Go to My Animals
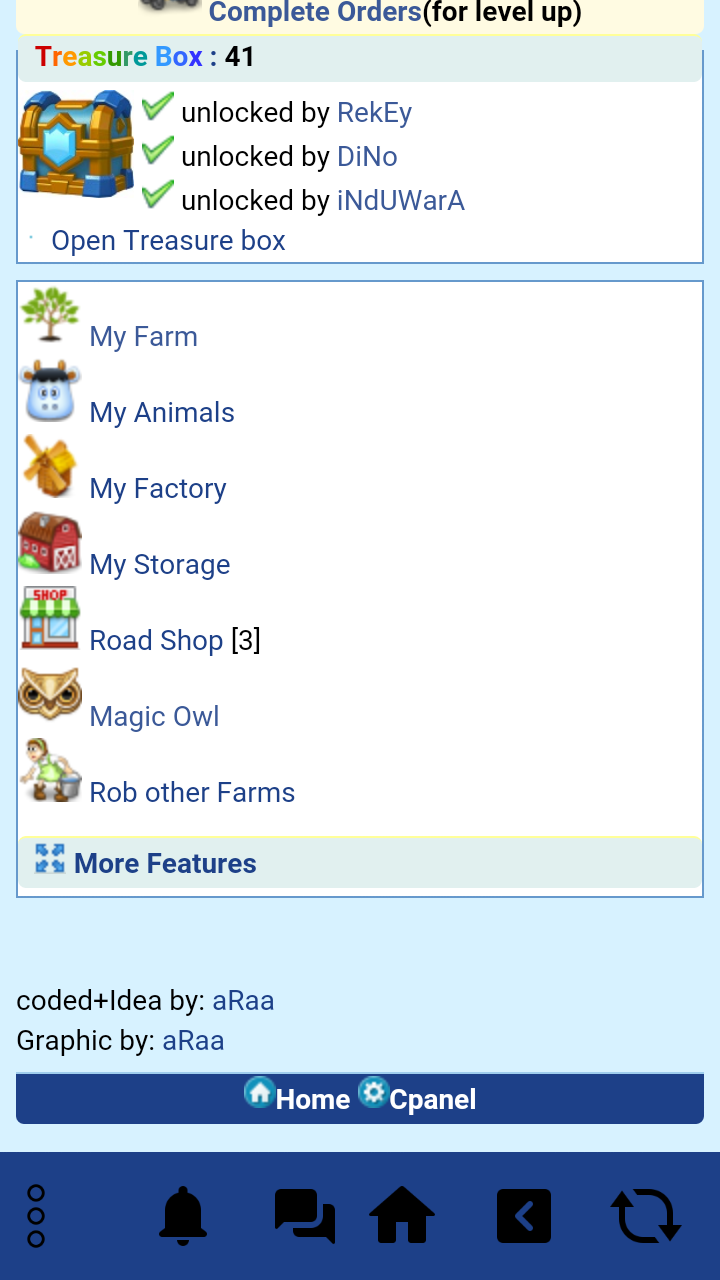Screen dimensions: 720x1280 tap(162, 413)
